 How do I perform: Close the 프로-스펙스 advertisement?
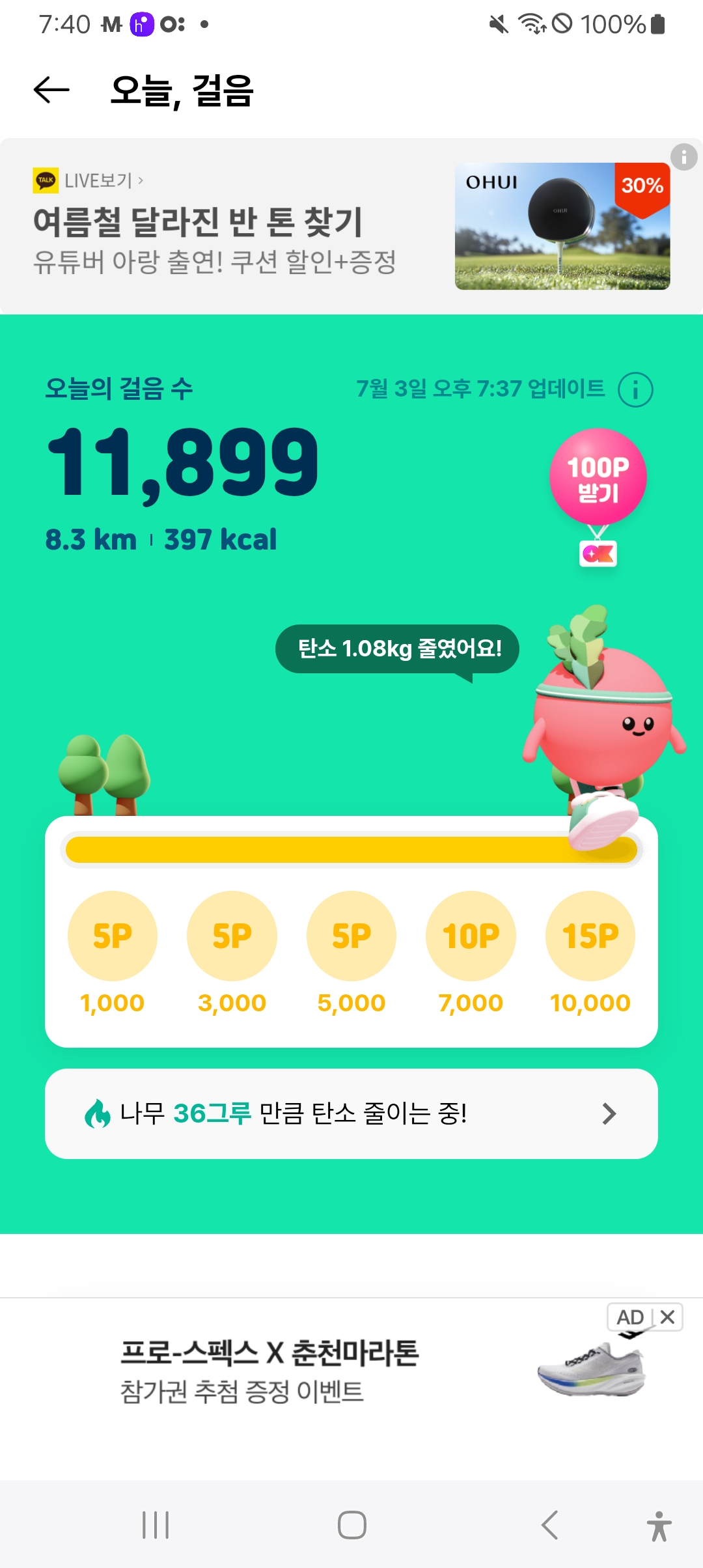667,1317
